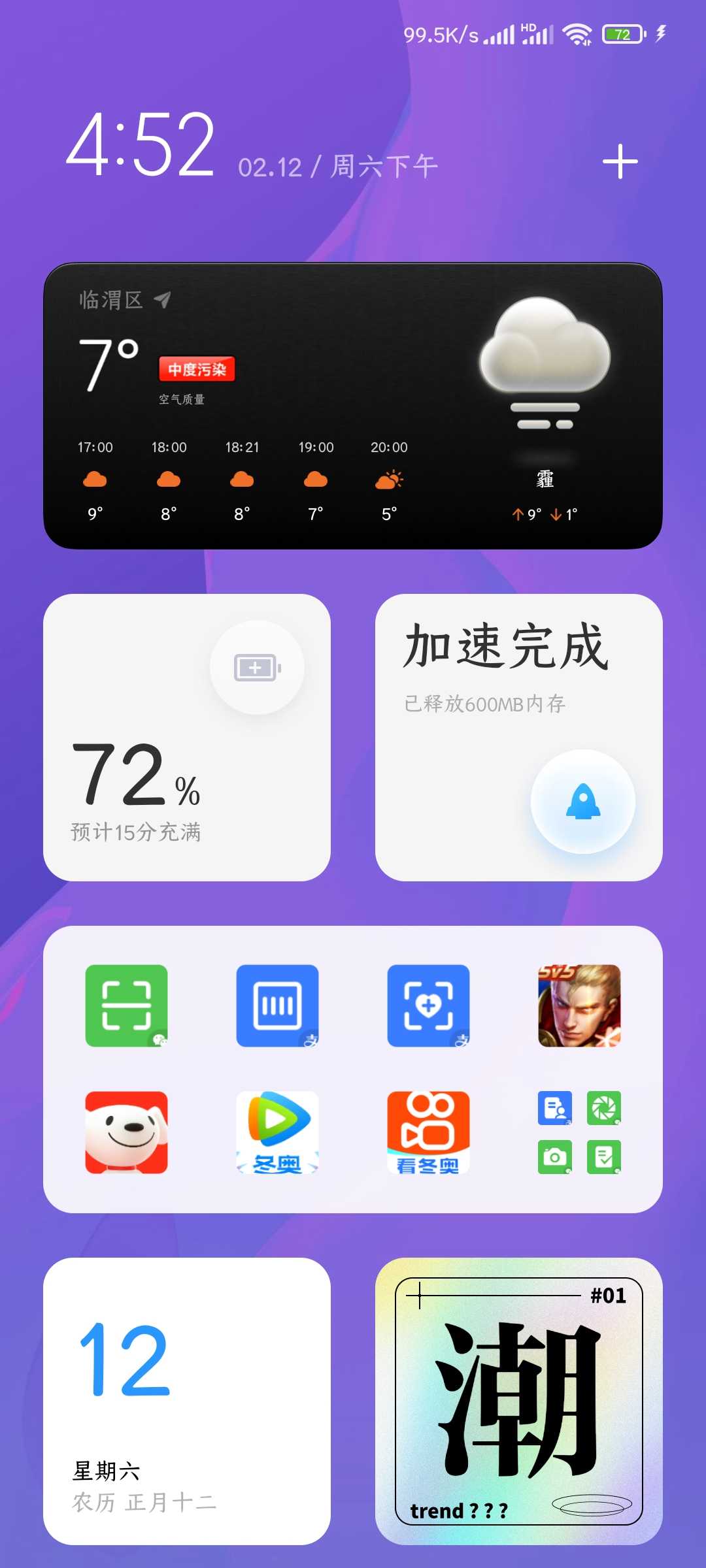Screen dimensions: 706x1568
Task: Open the 72% battery charging widget
Action: coord(187,737)
